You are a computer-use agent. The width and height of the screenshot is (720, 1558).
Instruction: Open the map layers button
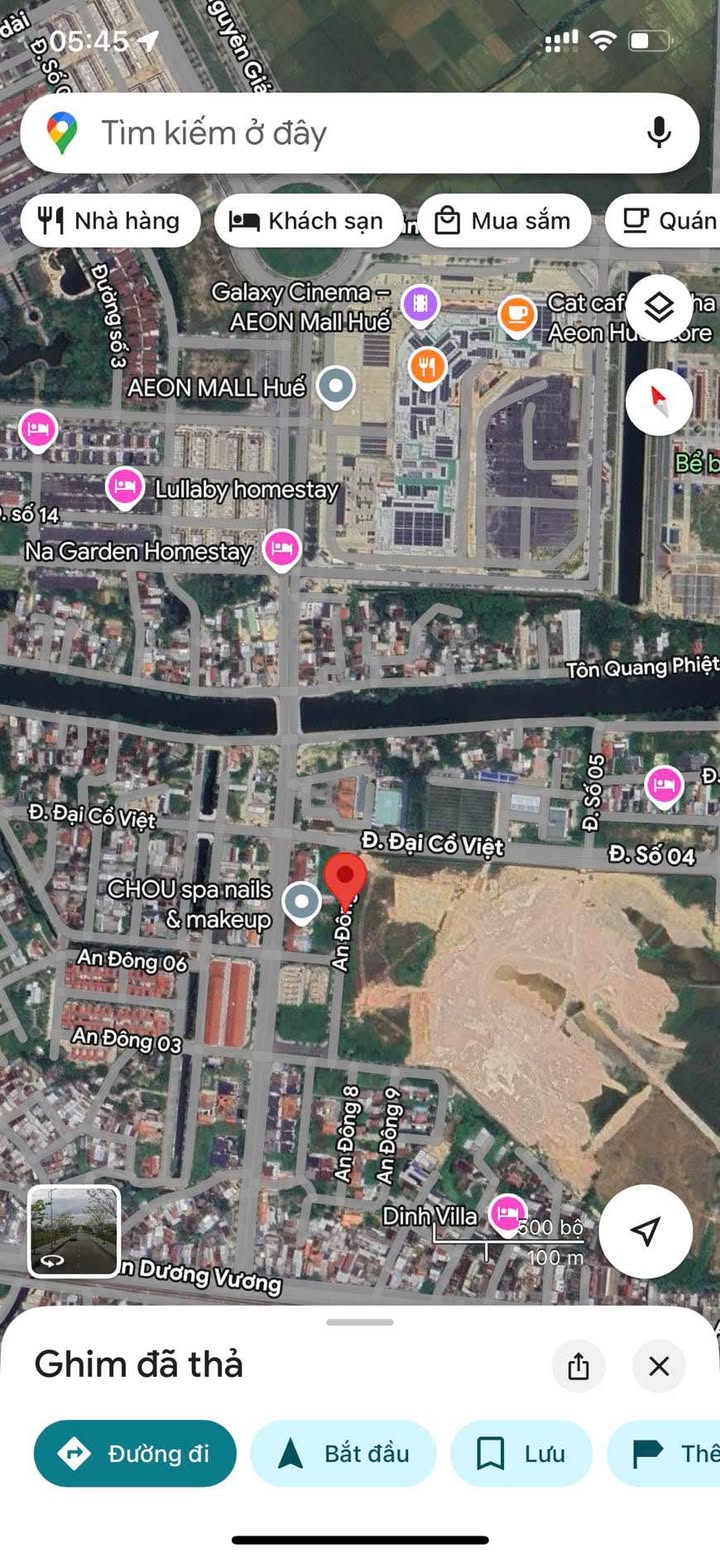coord(659,308)
